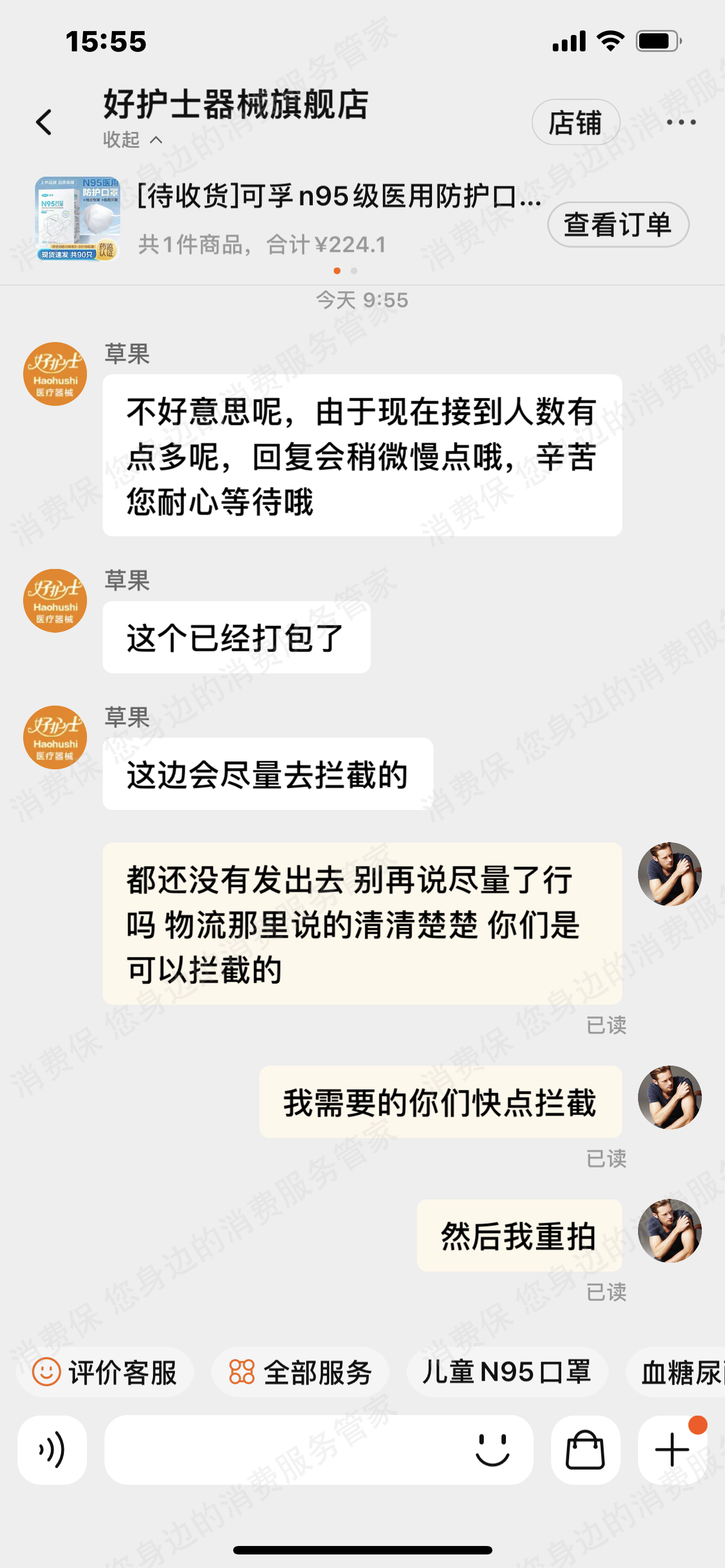Open 草果's seller avatar

(x=55, y=374)
